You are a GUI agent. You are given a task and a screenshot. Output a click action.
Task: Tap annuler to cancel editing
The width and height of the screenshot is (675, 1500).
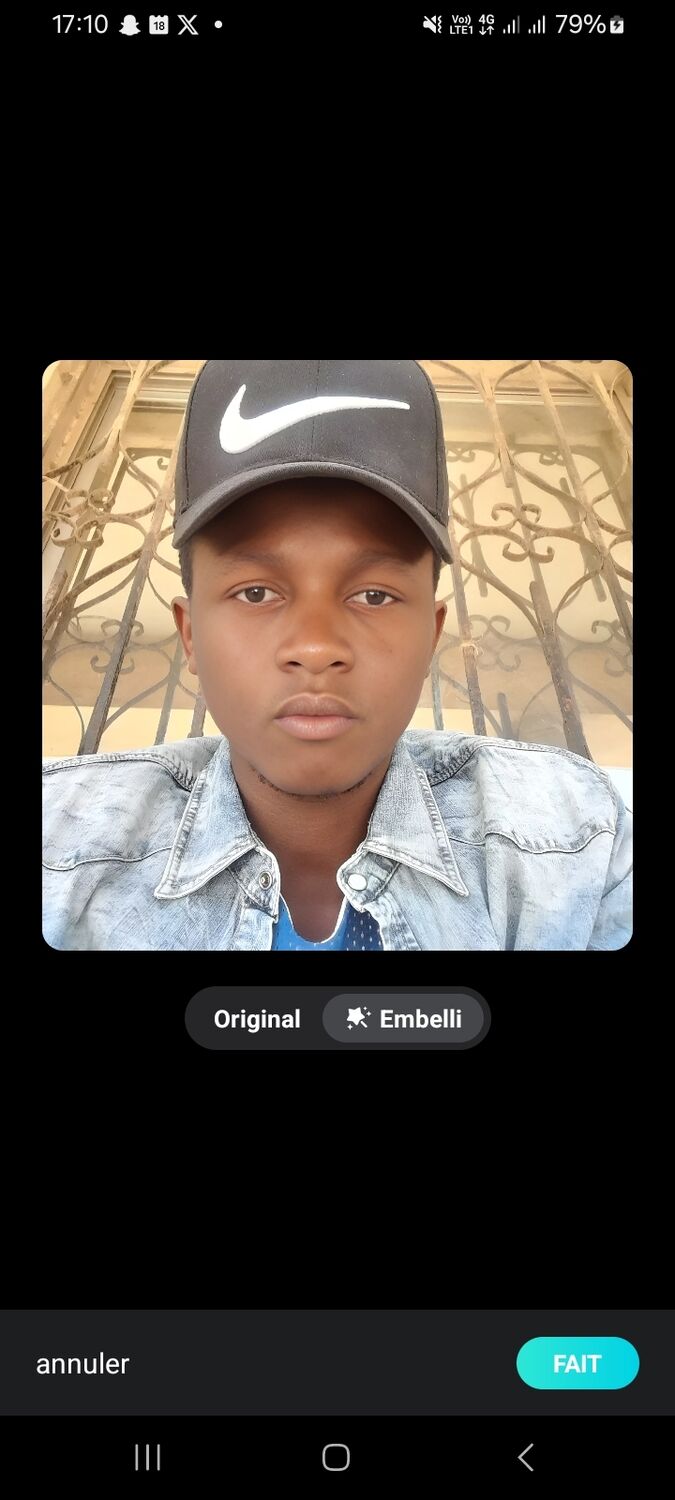pyautogui.click(x=83, y=1364)
